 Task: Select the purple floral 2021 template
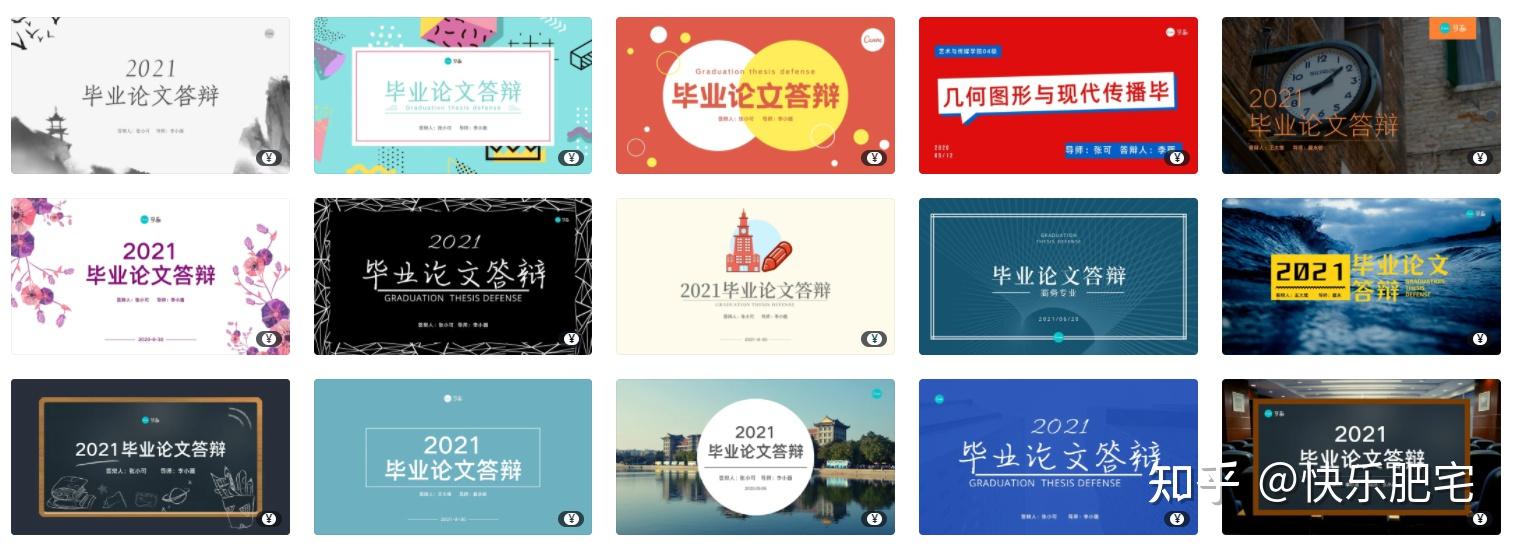(150, 276)
